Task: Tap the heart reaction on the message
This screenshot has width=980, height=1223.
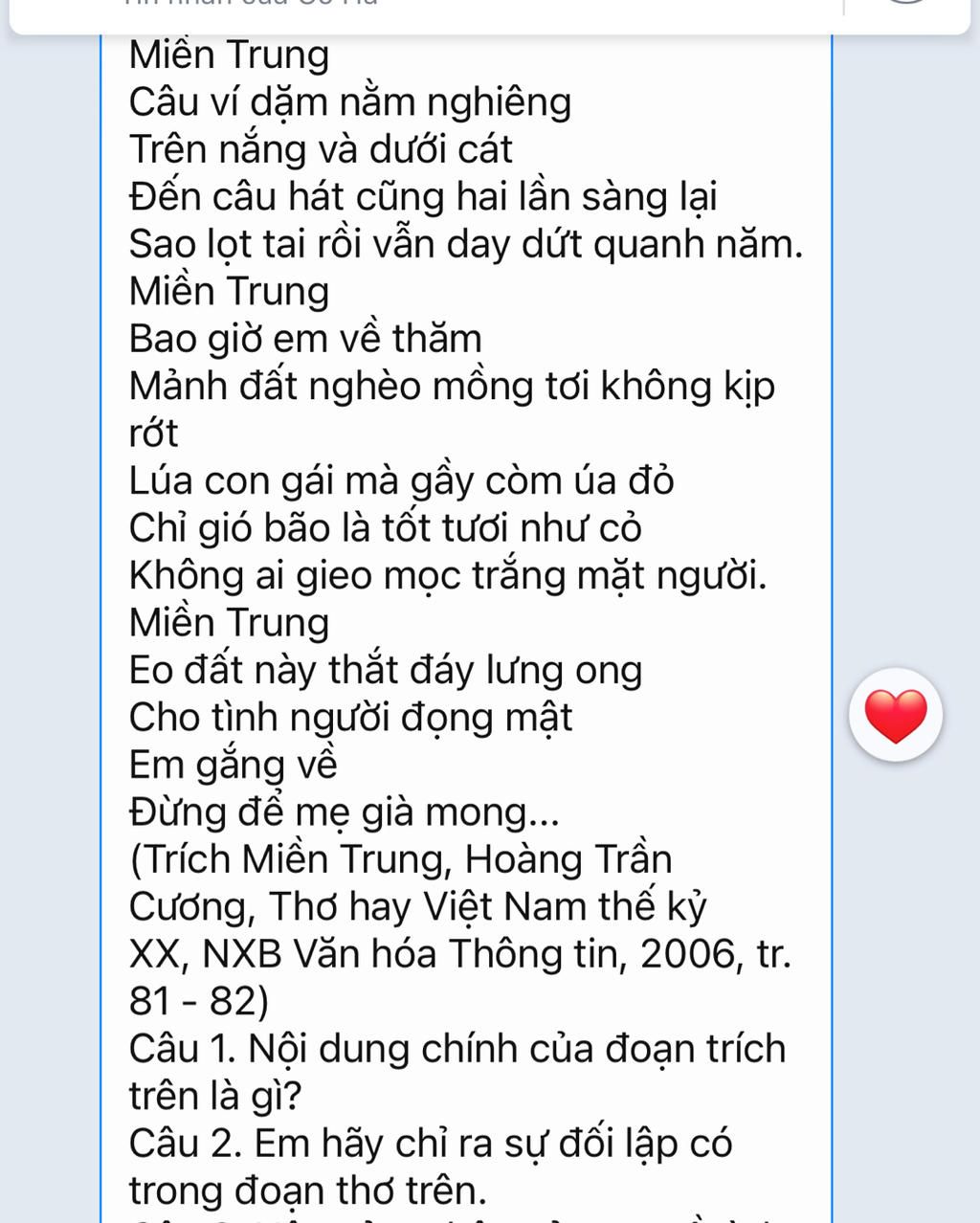Action: [896, 715]
